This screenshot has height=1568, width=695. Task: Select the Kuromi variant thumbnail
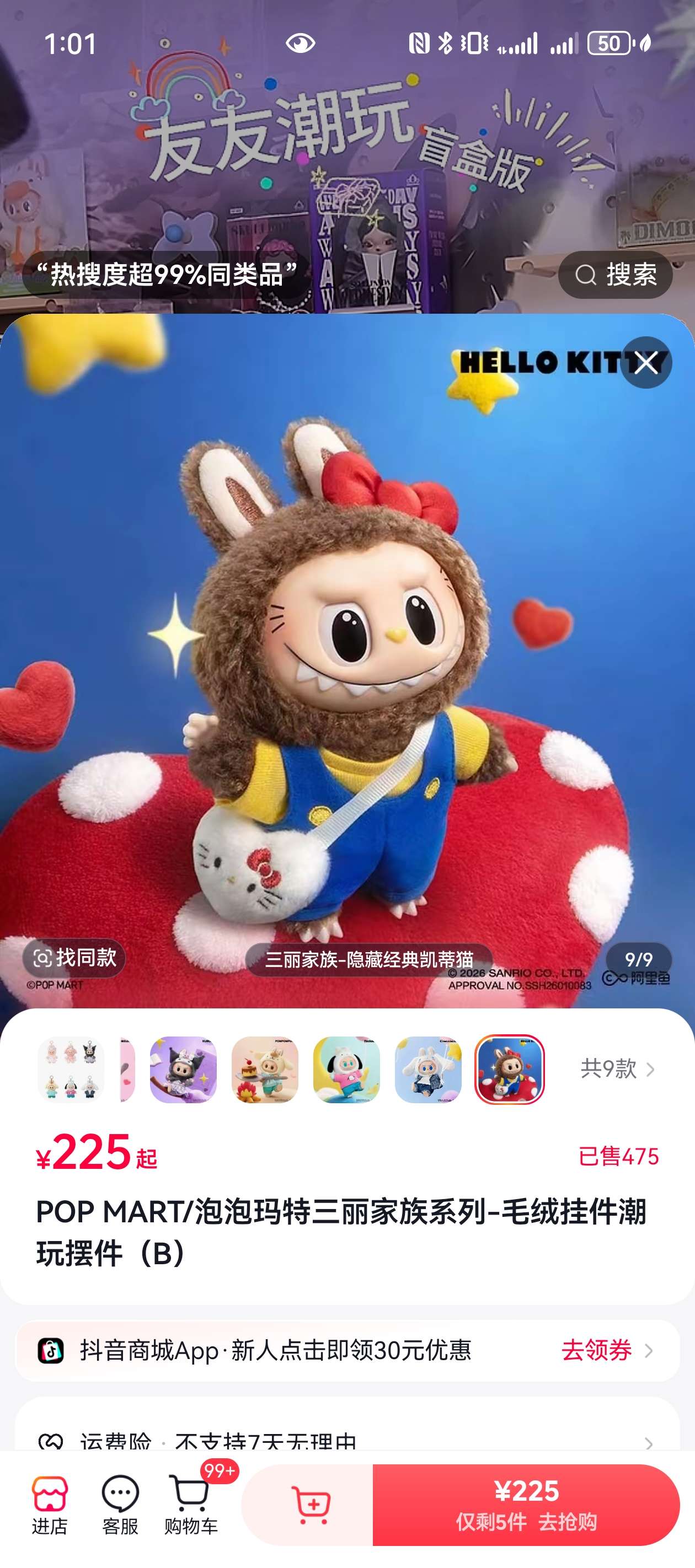coord(183,1070)
